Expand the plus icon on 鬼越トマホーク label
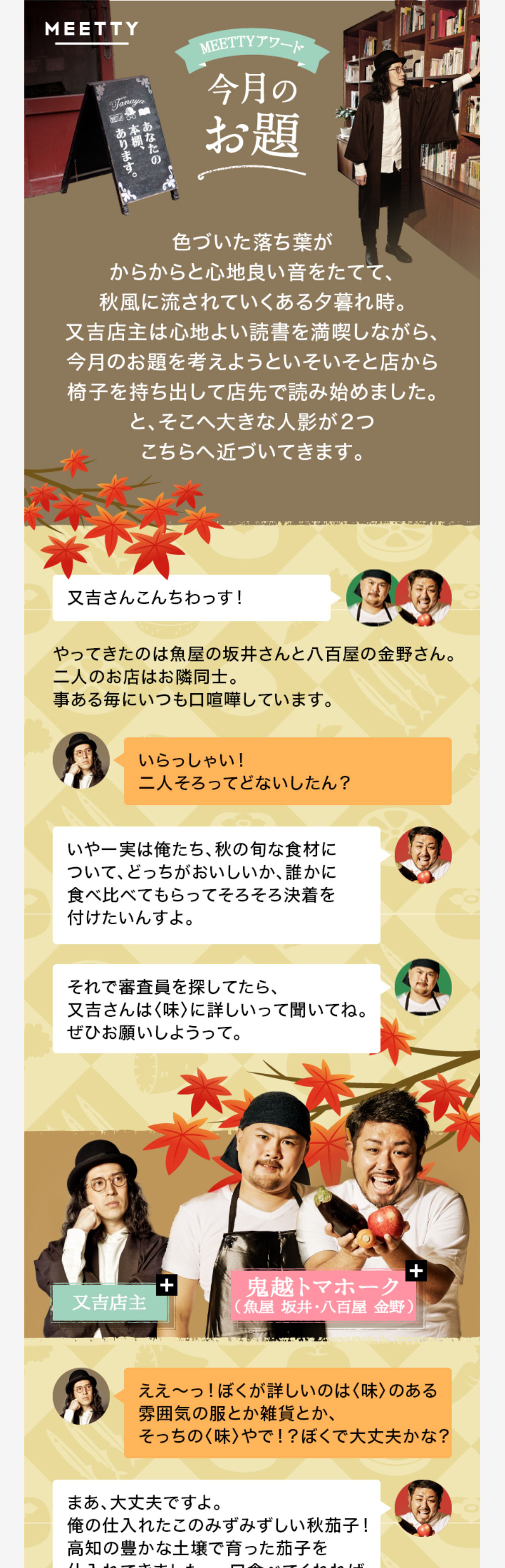This screenshot has height=1568, width=505. (416, 1270)
